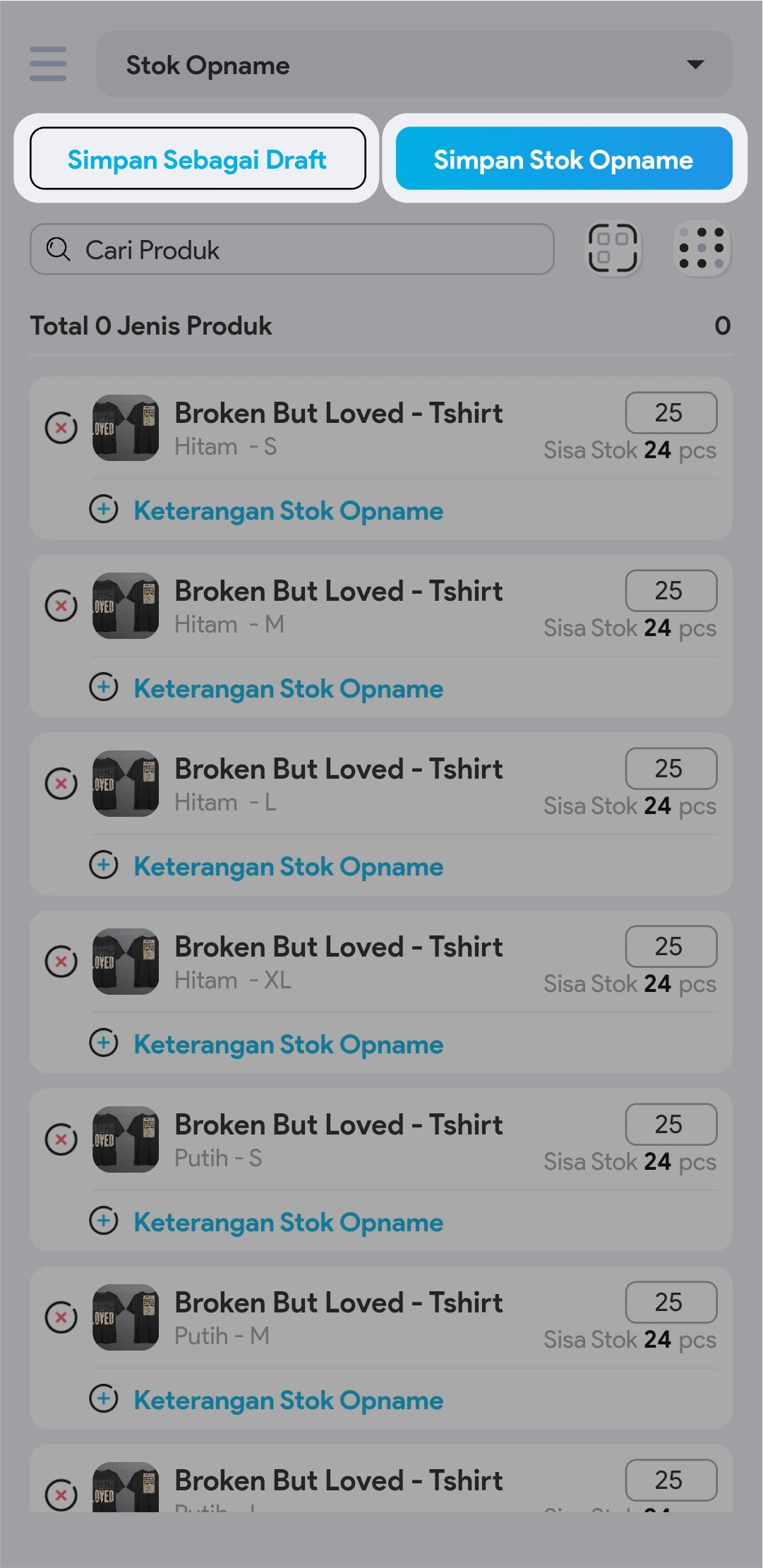Remove the Putih - S tshirt item
The image size is (763, 1568).
(x=61, y=1139)
